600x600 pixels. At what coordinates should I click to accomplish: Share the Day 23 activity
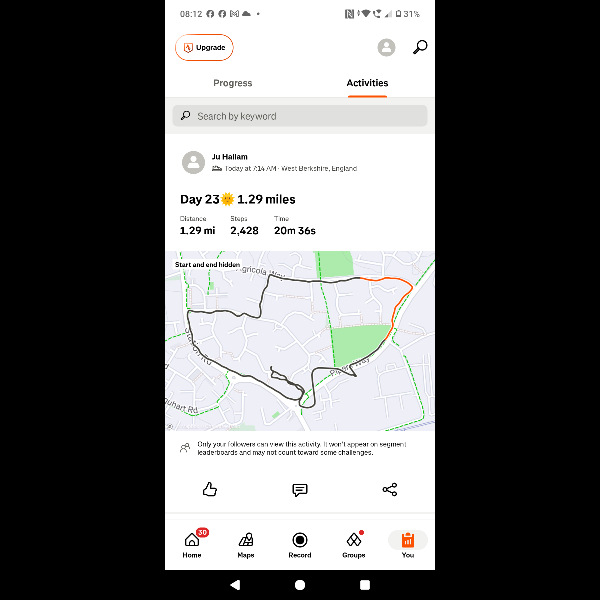(390, 489)
